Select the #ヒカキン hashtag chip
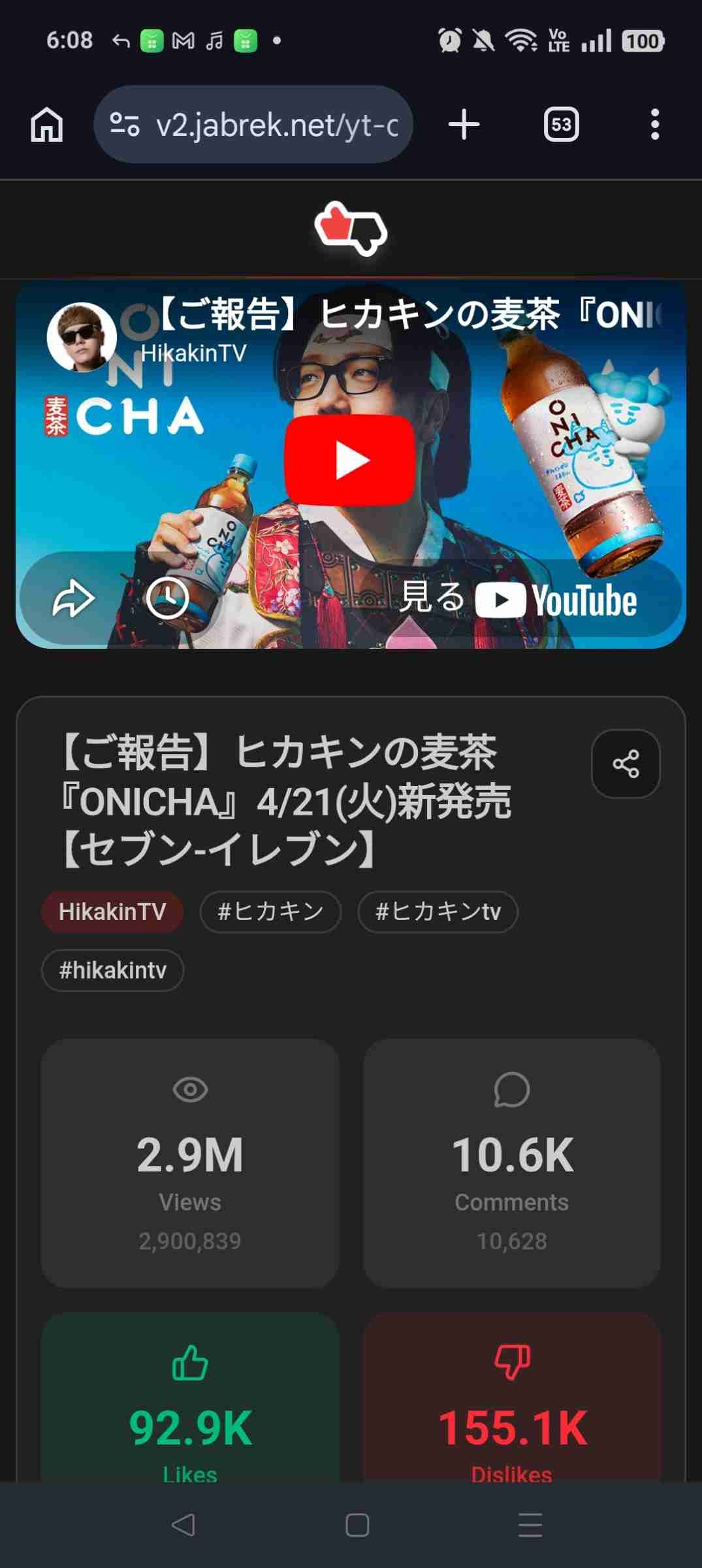Viewport: 702px width, 1568px height. pyautogui.click(x=270, y=912)
